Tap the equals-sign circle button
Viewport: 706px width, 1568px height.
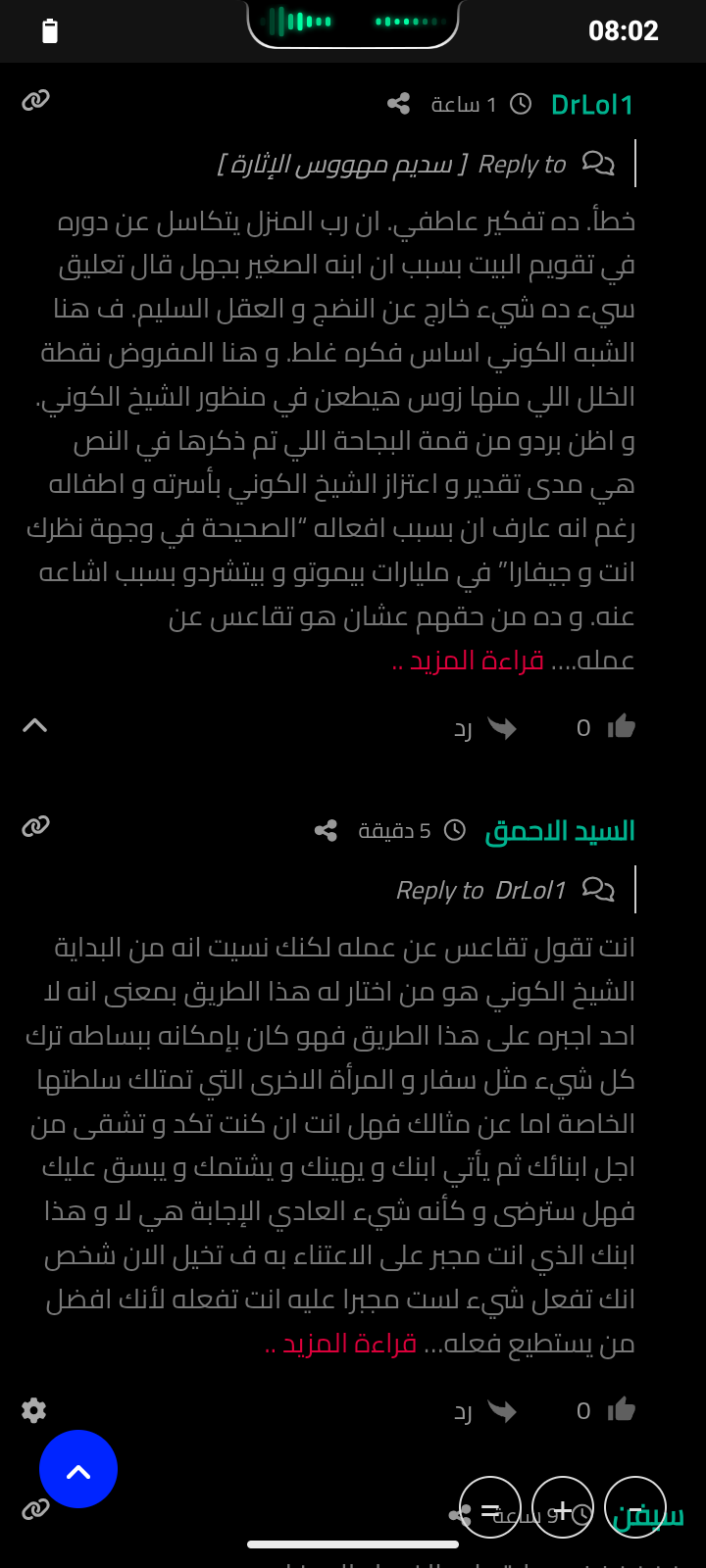tap(490, 1507)
